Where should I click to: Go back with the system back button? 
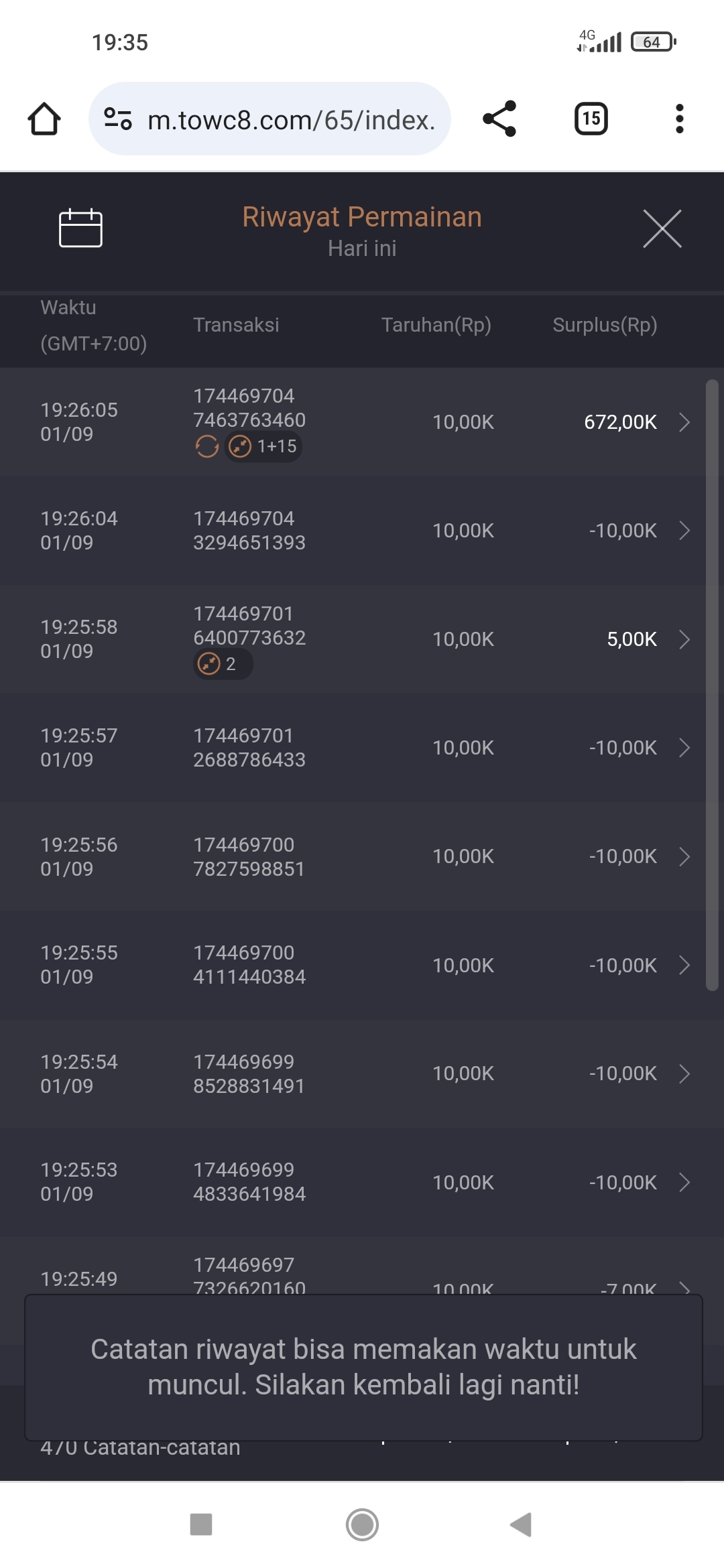pos(522,1524)
